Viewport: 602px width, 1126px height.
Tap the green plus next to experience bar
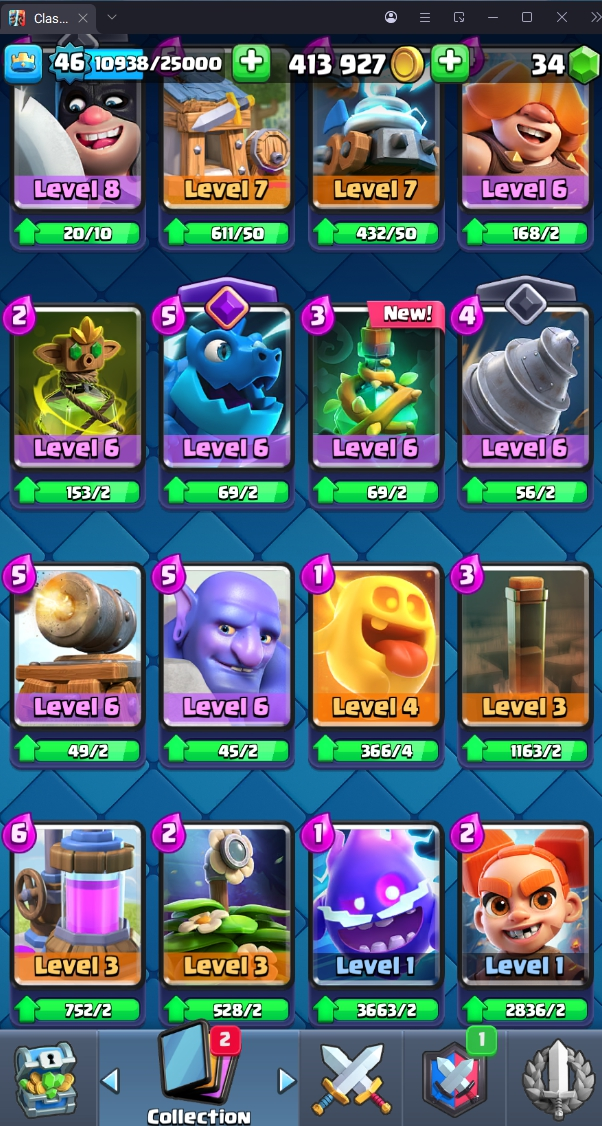click(x=251, y=64)
